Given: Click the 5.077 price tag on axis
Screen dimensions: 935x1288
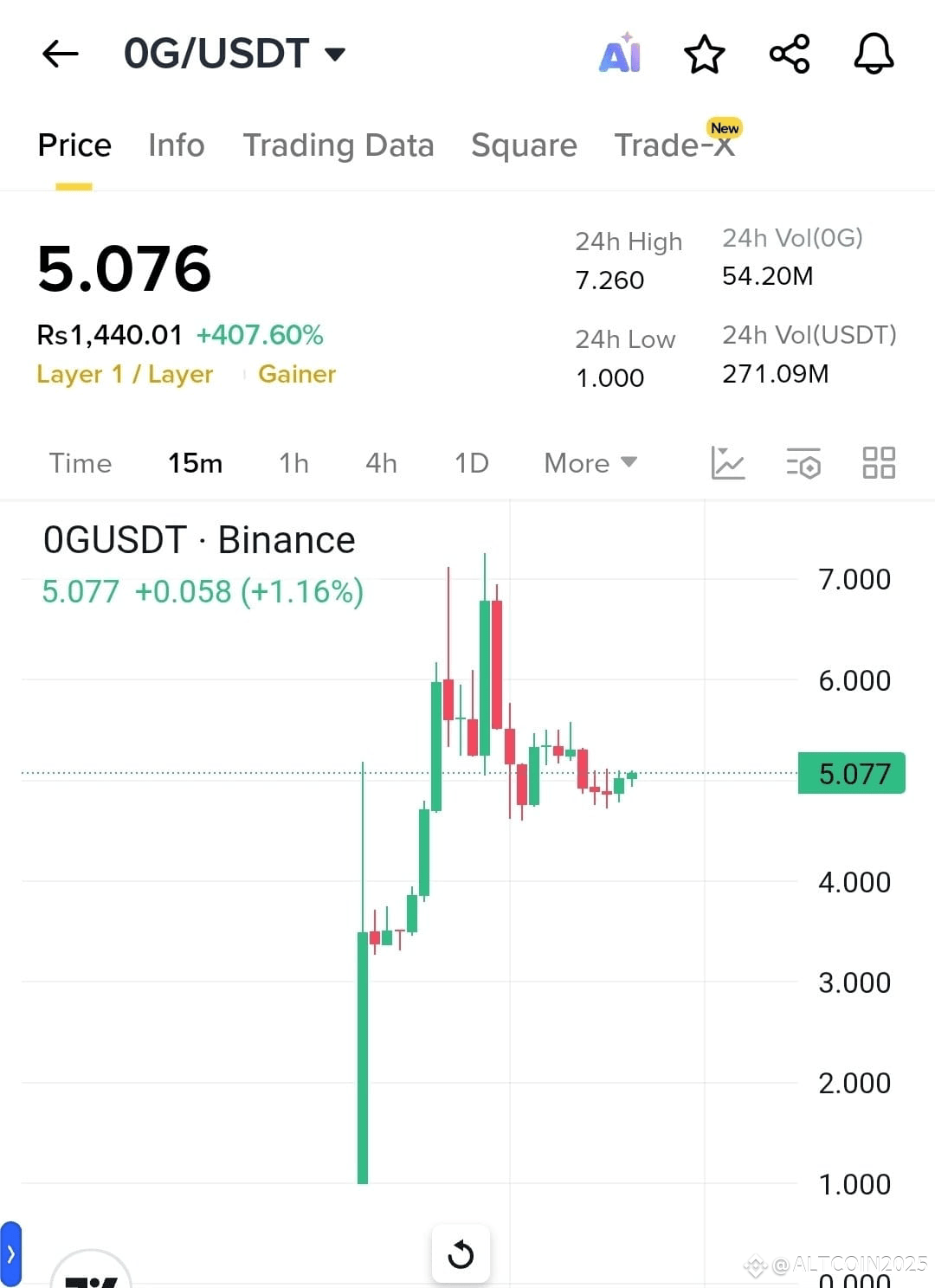Looking at the screenshot, I should [851, 773].
